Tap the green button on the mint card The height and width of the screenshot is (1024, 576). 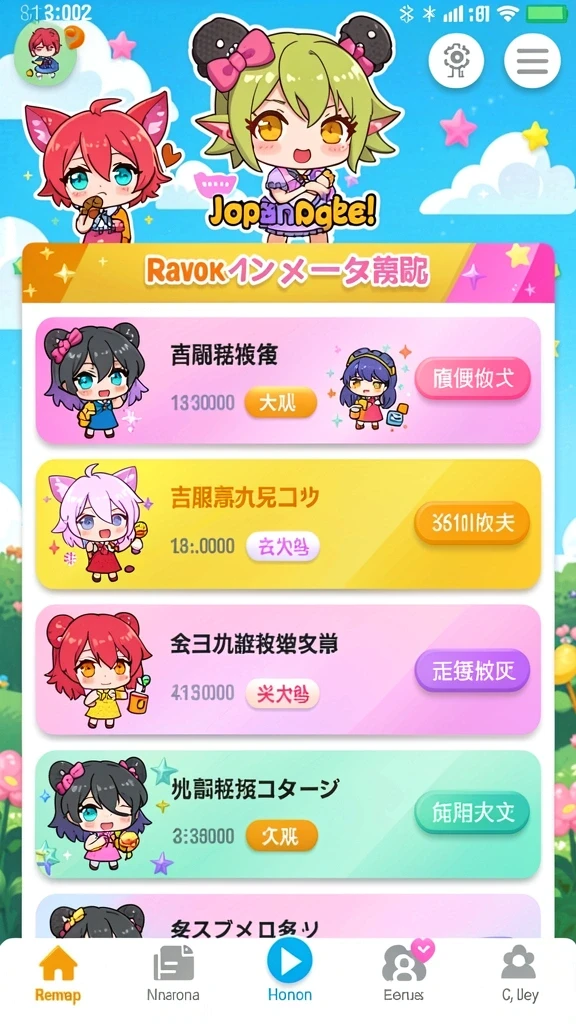click(472, 812)
